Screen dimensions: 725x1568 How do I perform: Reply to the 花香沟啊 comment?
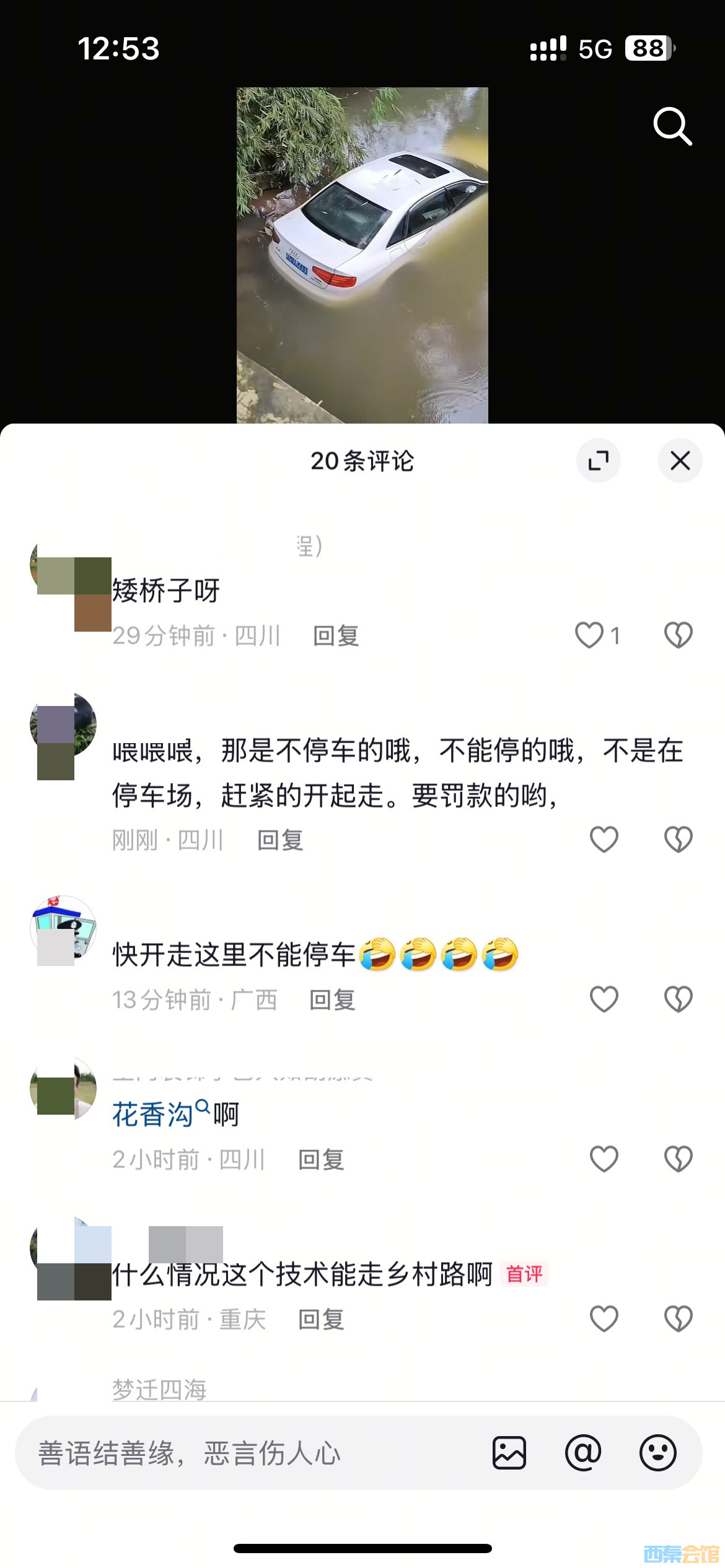click(321, 1160)
